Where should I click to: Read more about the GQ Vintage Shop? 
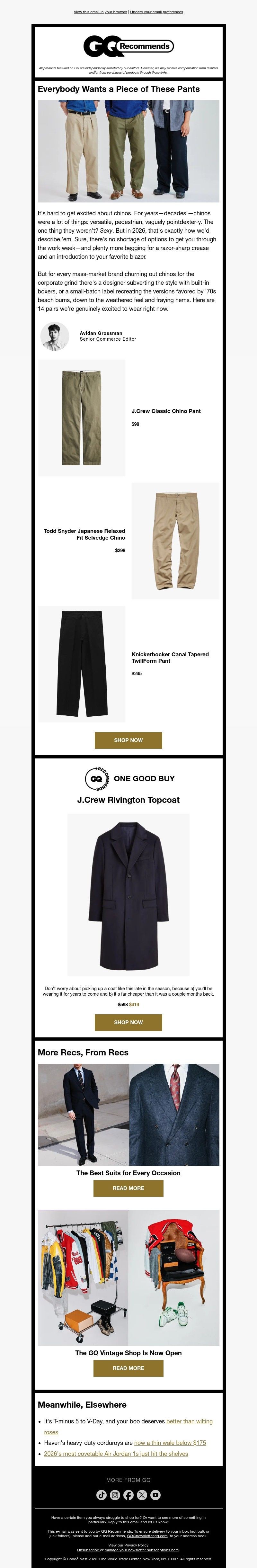pyautogui.click(x=128, y=1368)
